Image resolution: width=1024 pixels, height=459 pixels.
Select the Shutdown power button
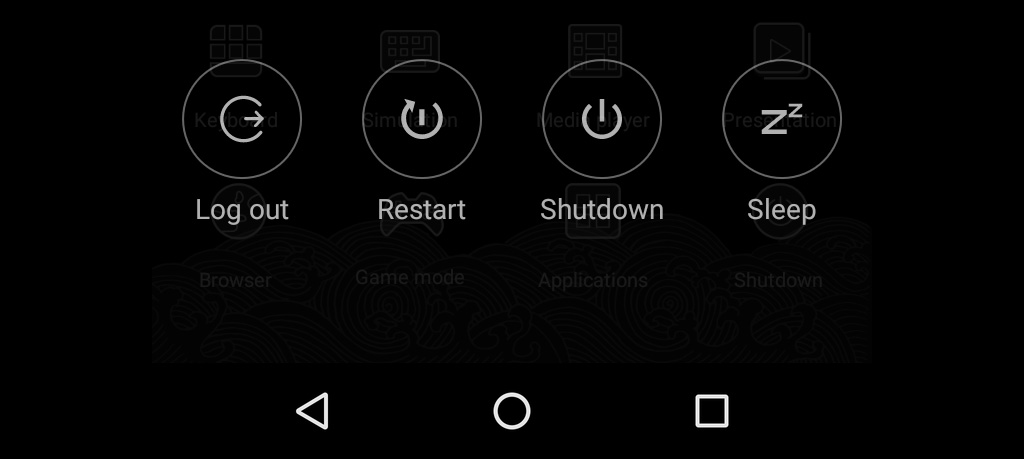coord(602,120)
